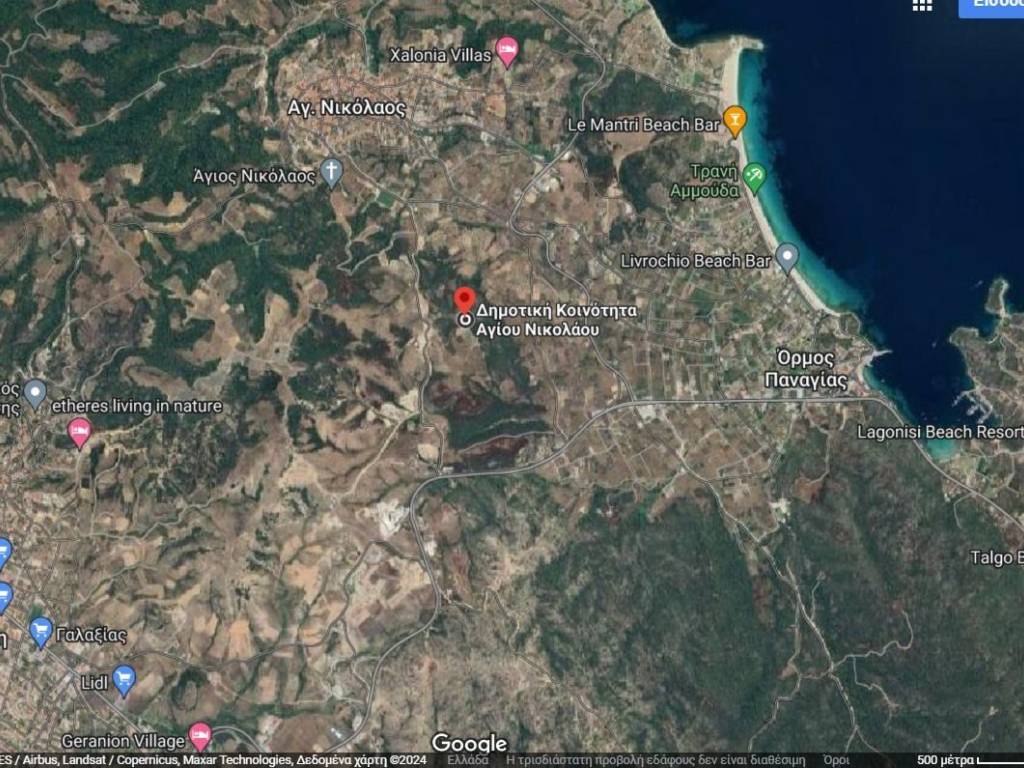
Task: Open the Τρανή Αμμούδα beach marker
Action: tap(754, 177)
